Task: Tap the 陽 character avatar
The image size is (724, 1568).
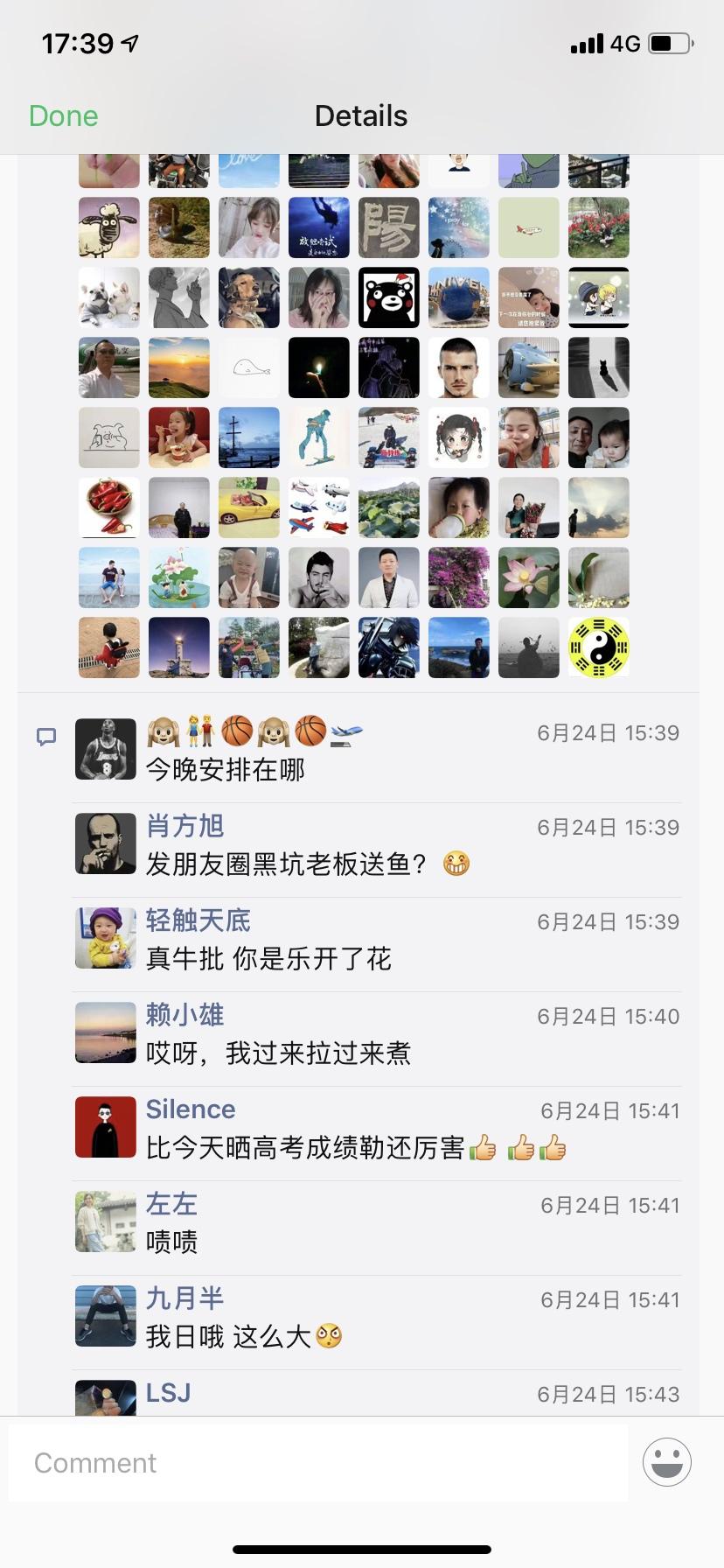Action: [x=389, y=227]
